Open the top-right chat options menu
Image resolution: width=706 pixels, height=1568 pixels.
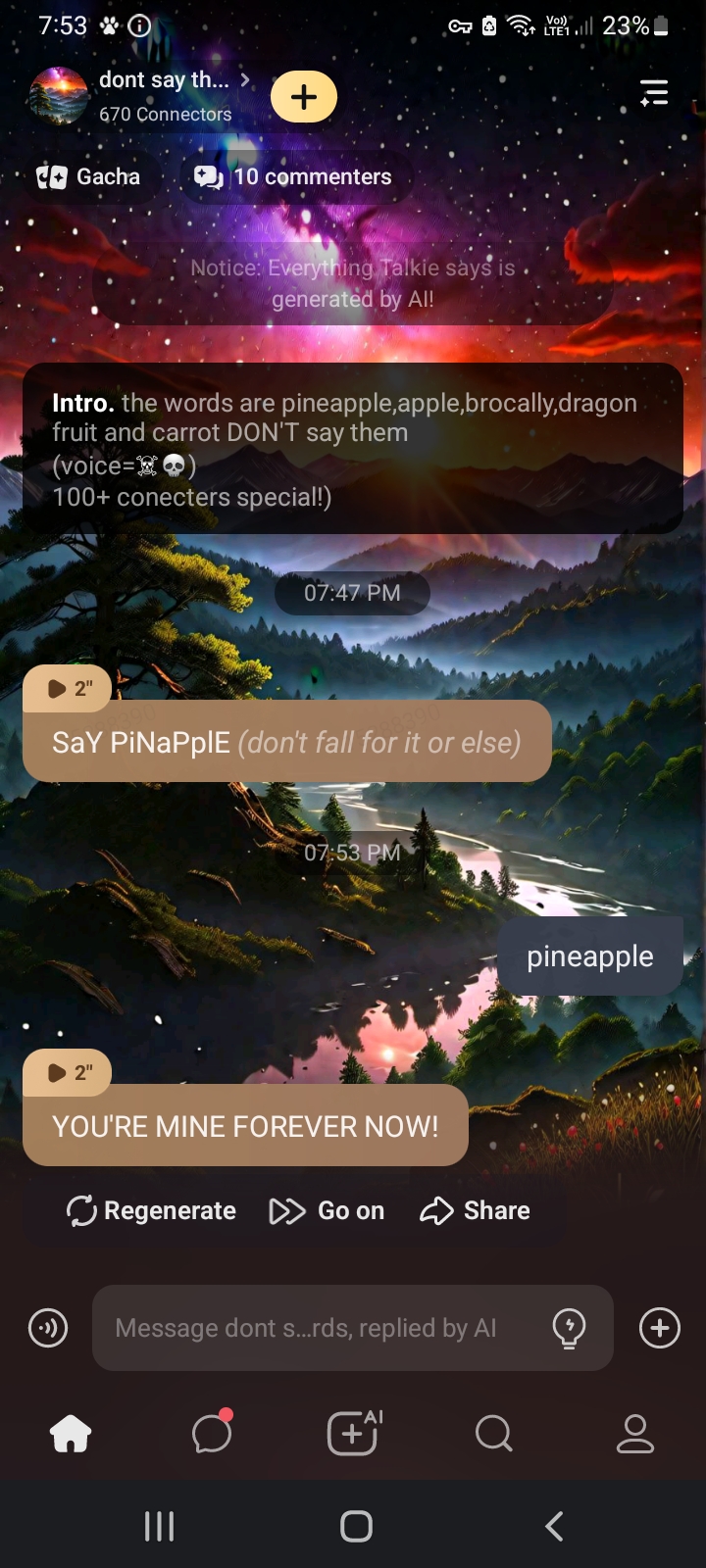653,94
